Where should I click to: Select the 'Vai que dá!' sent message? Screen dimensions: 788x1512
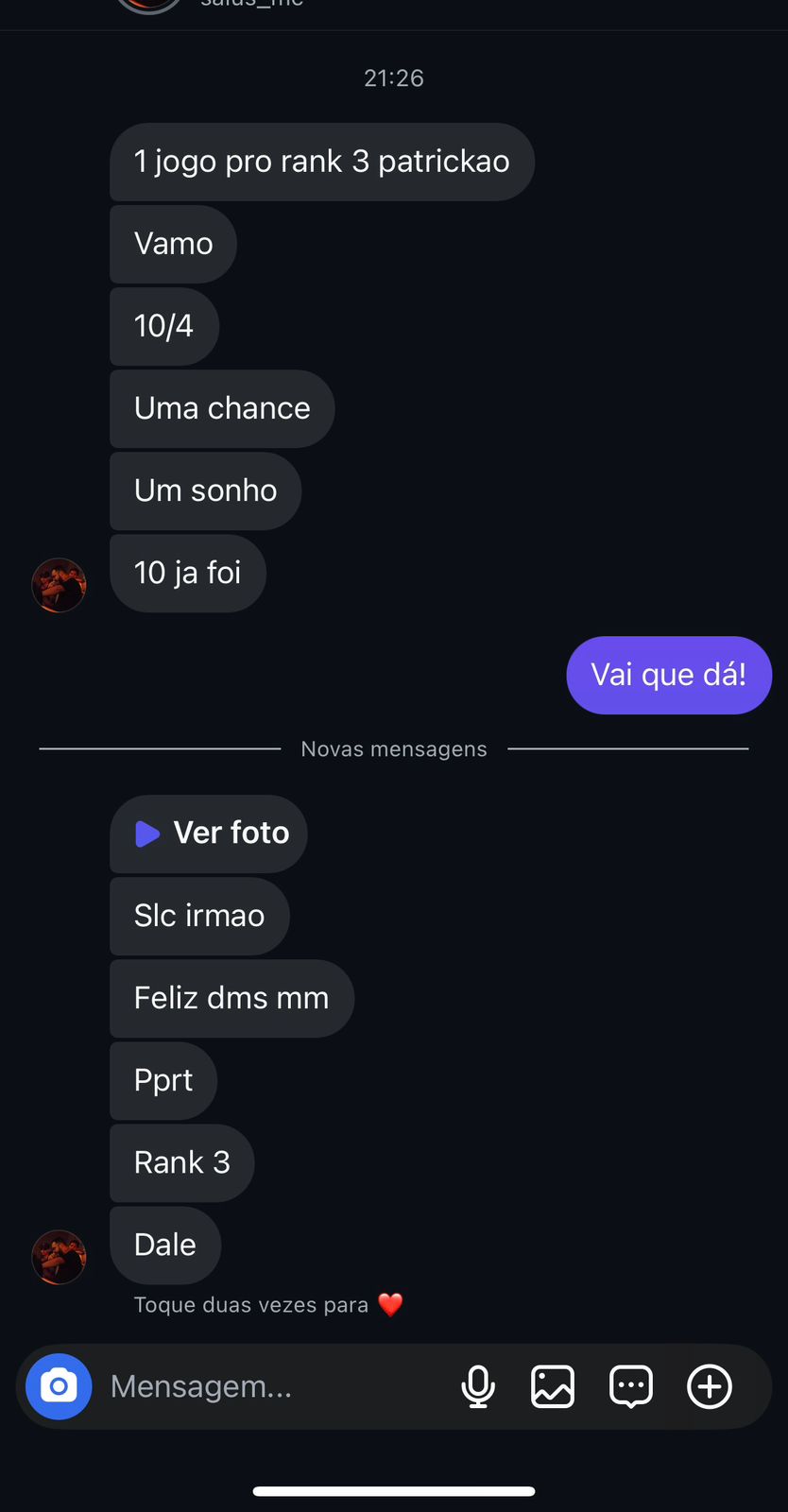668,675
